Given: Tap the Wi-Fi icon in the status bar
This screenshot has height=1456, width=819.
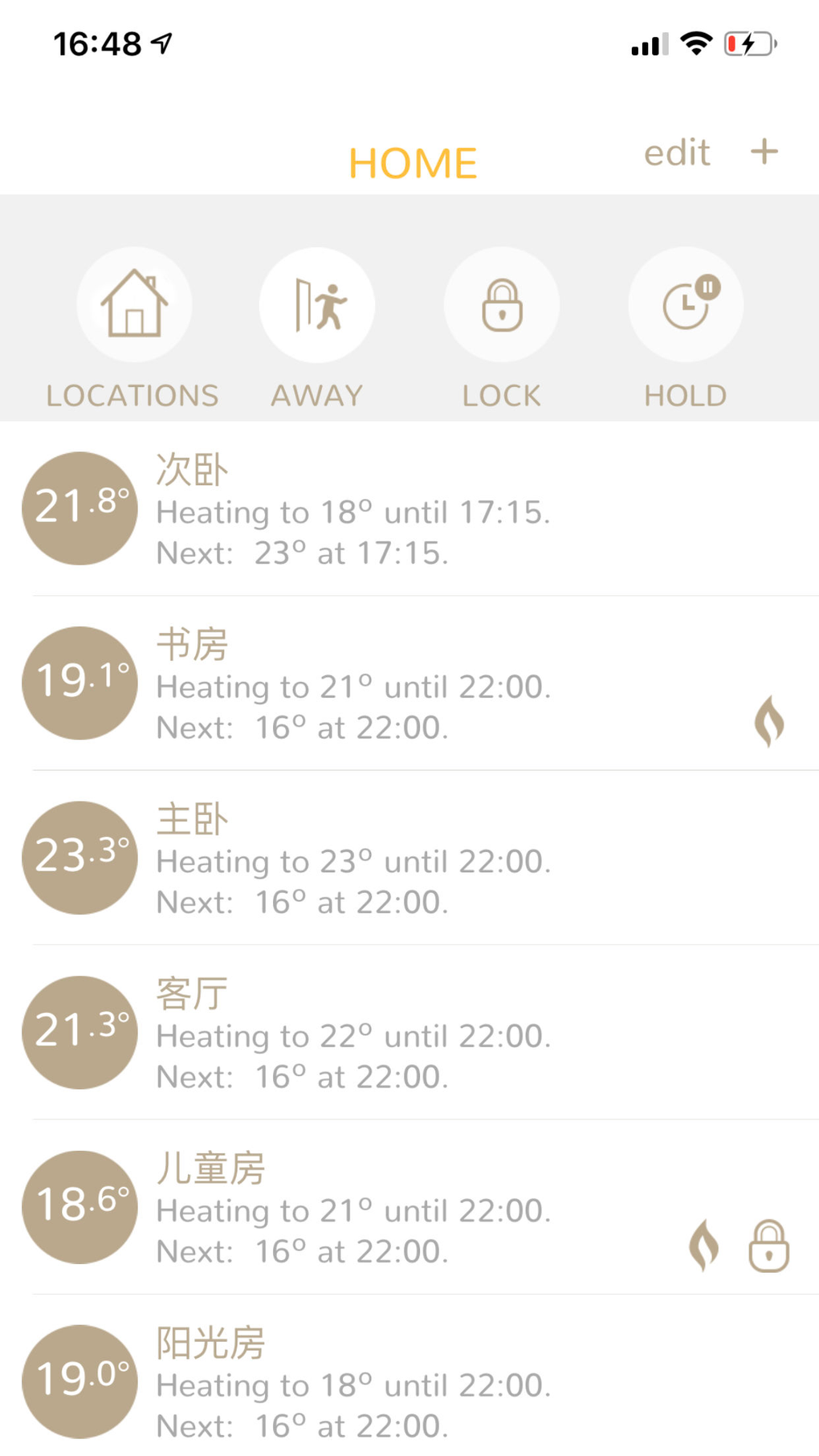Looking at the screenshot, I should [695, 44].
